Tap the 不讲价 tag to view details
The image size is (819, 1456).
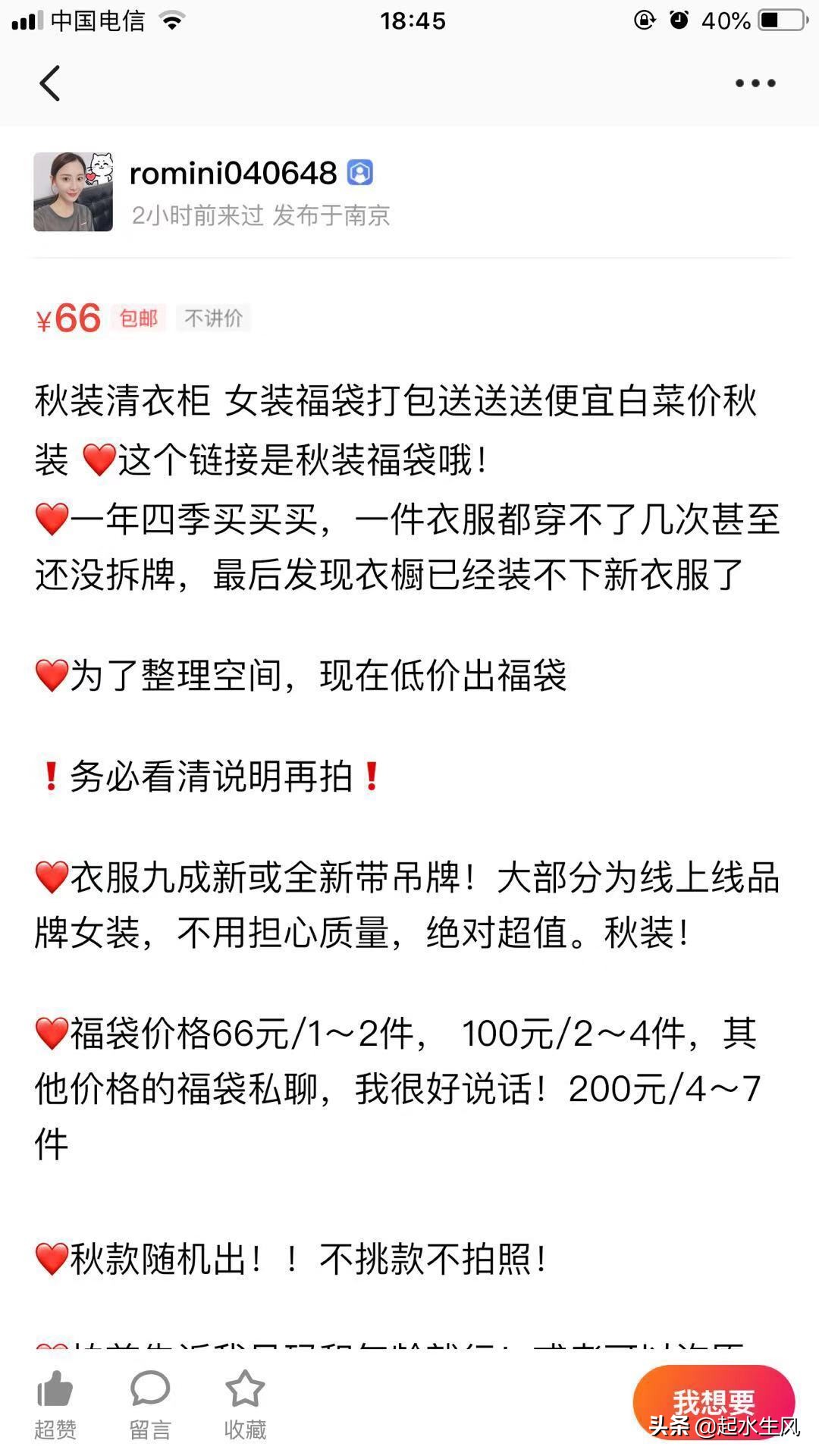tap(212, 318)
